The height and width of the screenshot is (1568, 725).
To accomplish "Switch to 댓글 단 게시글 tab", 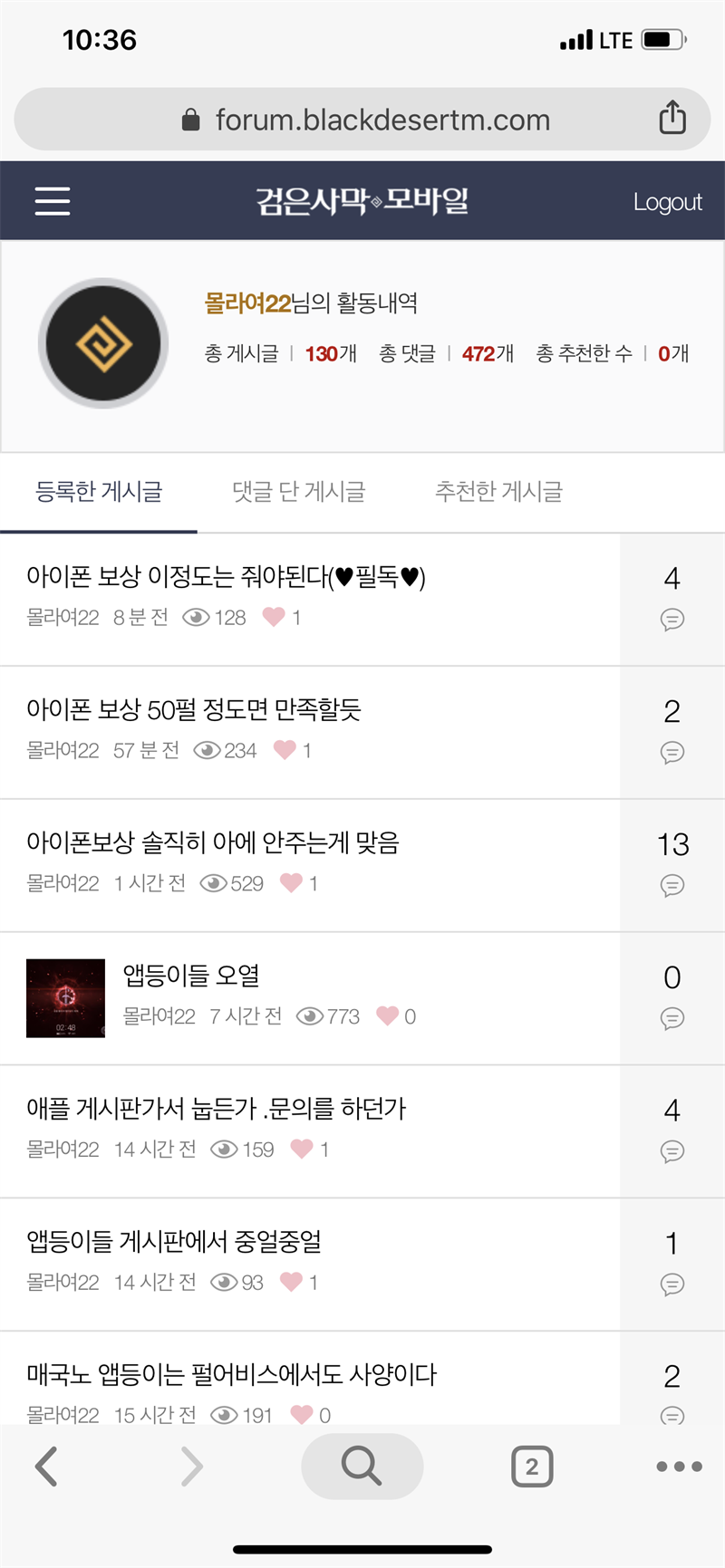I will tap(299, 492).
